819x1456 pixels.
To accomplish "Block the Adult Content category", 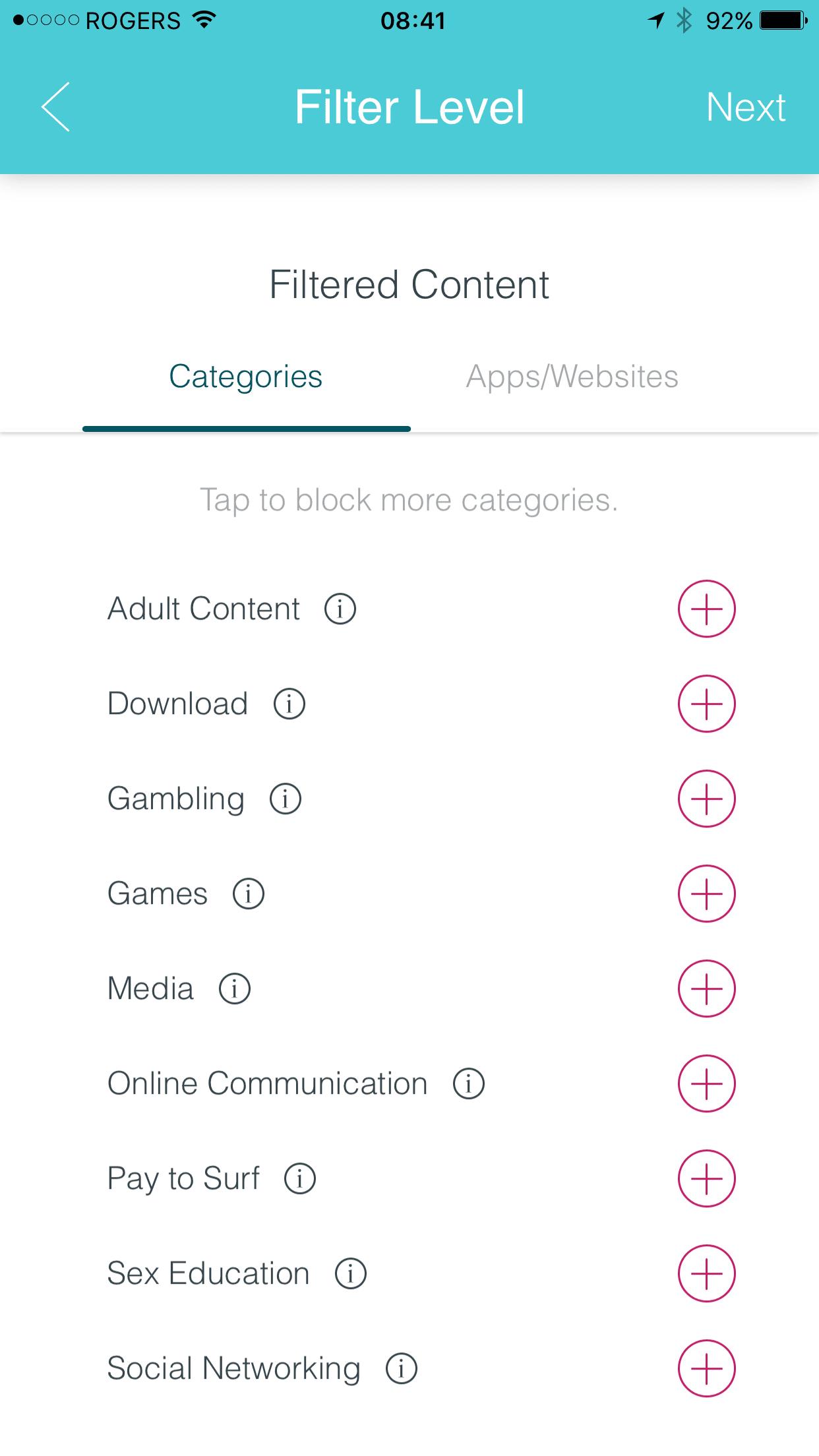I will point(706,609).
